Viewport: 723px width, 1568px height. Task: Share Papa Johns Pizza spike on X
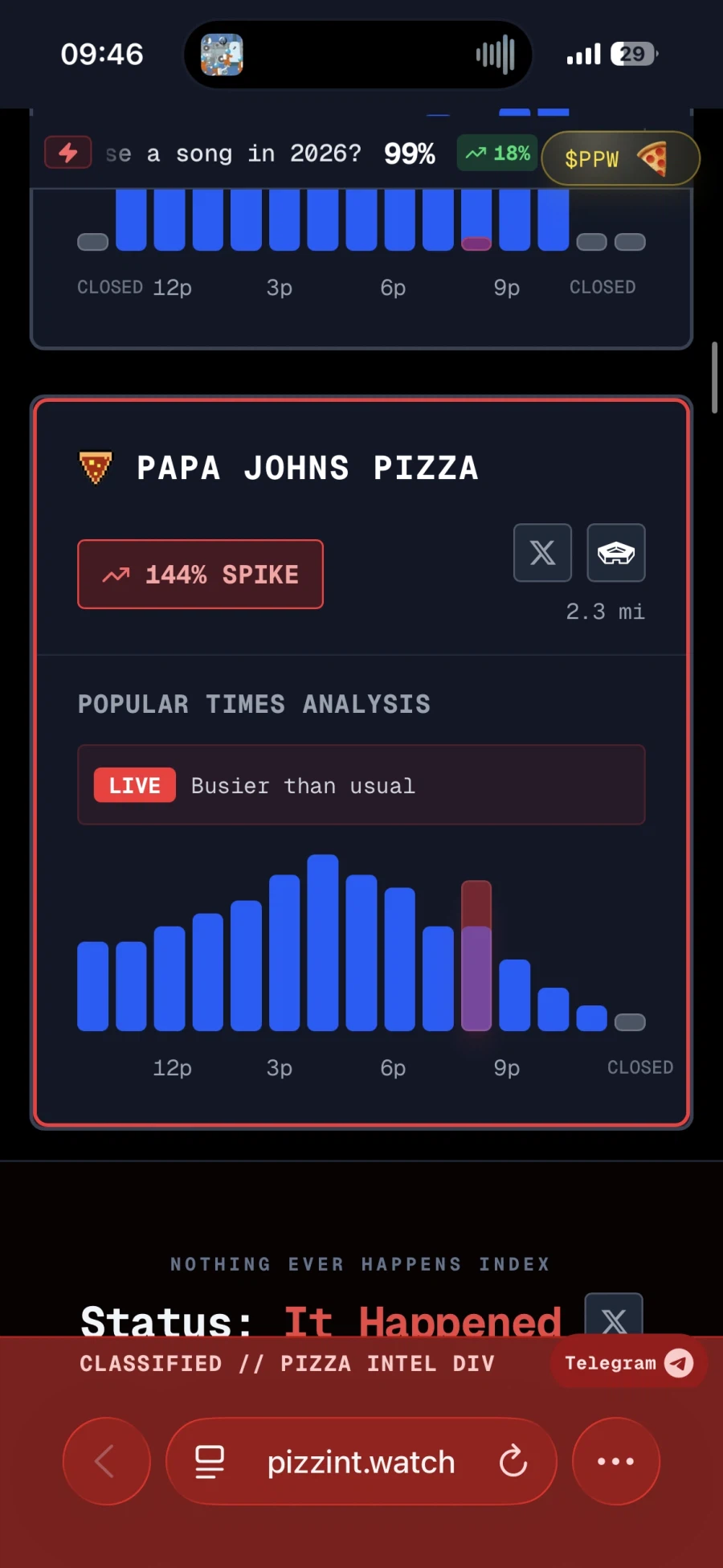click(542, 553)
